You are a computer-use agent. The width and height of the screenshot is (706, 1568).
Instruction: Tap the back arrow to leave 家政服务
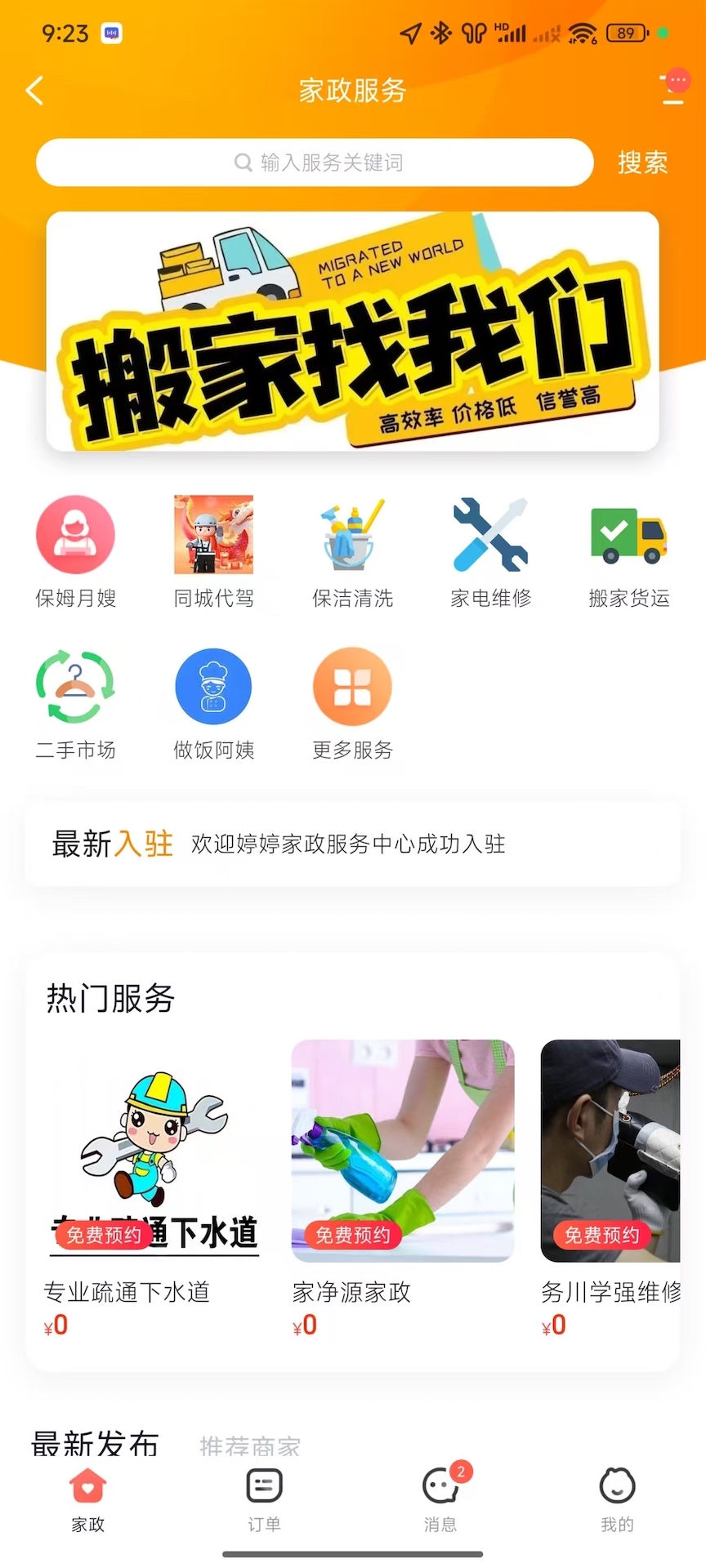pos(34,90)
